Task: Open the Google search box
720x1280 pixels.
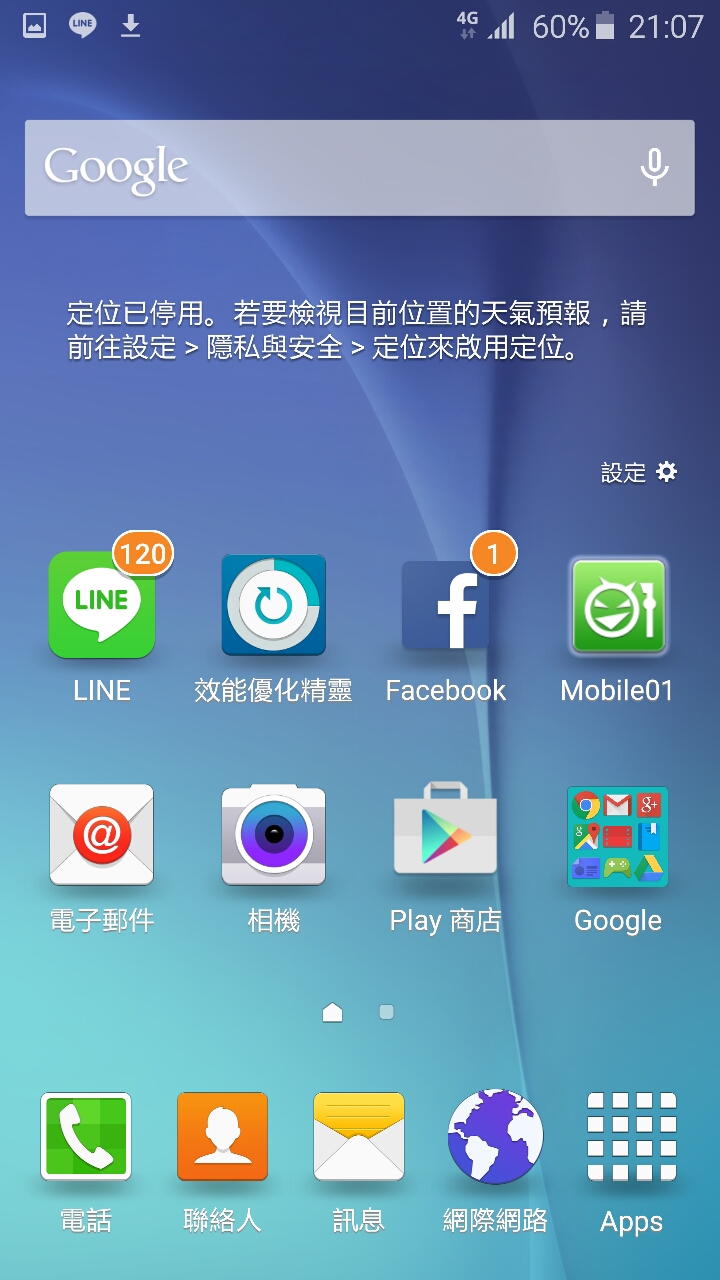Action: [330, 168]
